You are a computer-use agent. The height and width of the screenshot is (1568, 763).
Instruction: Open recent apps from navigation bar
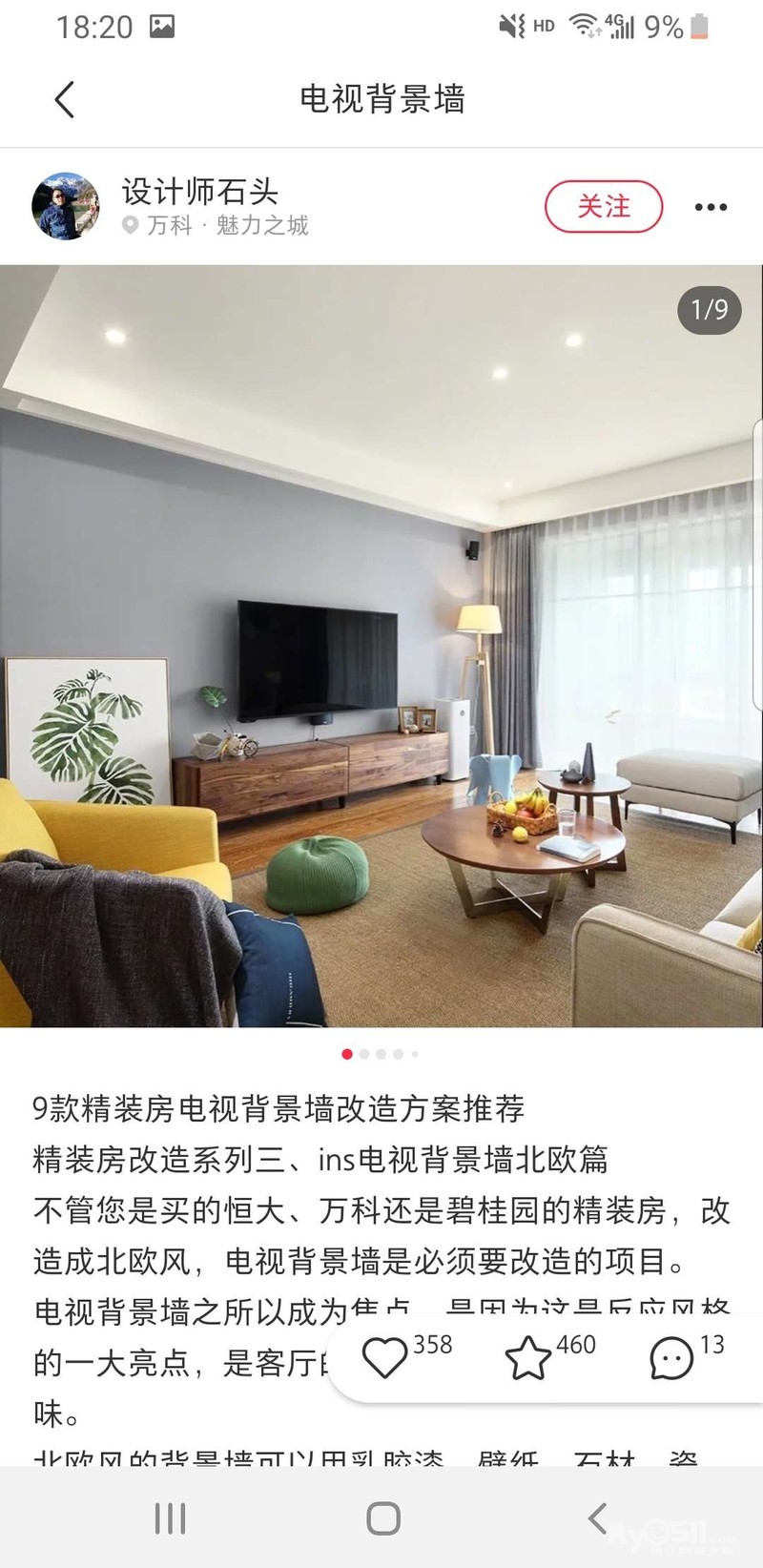[170, 1518]
